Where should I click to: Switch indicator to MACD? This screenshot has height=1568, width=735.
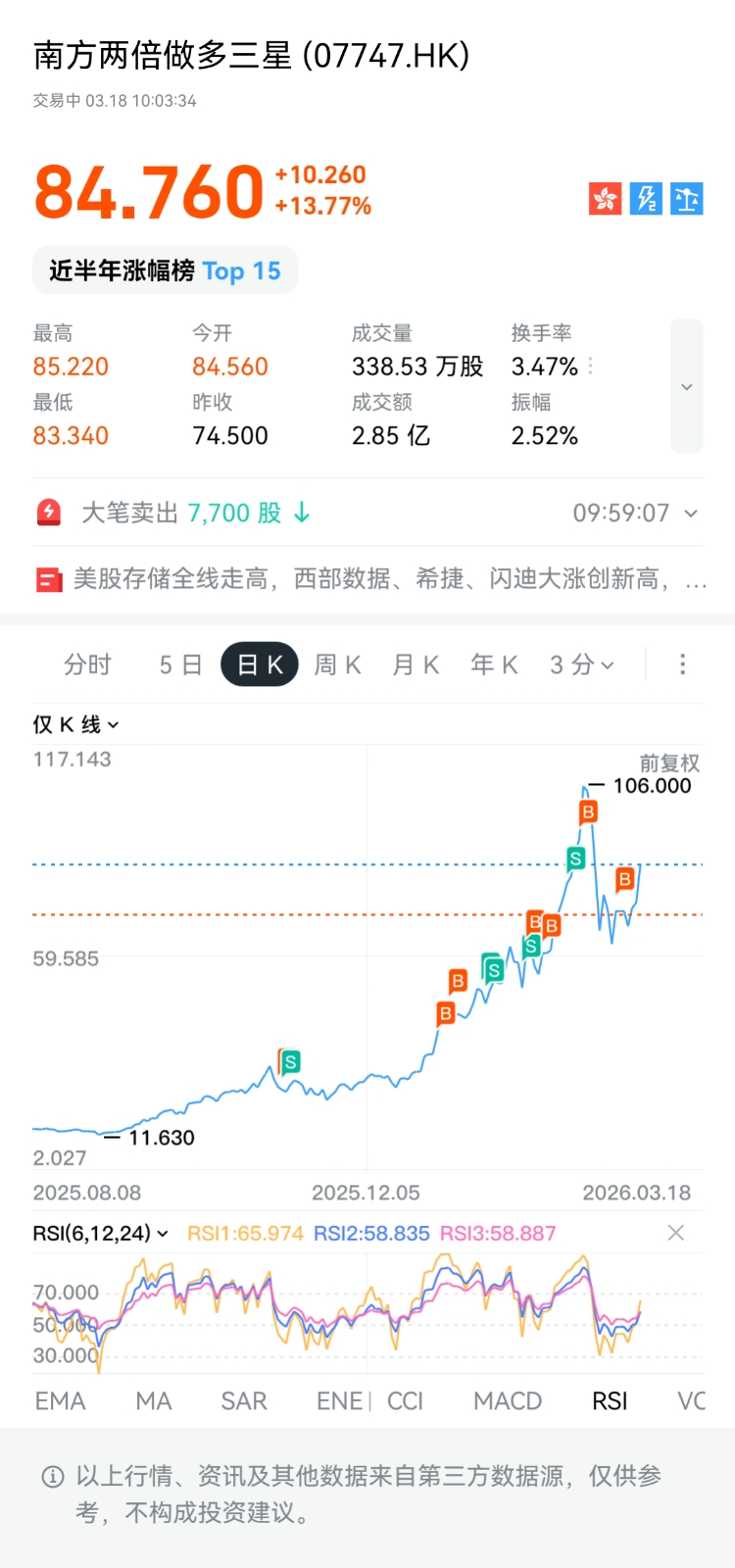click(508, 1401)
